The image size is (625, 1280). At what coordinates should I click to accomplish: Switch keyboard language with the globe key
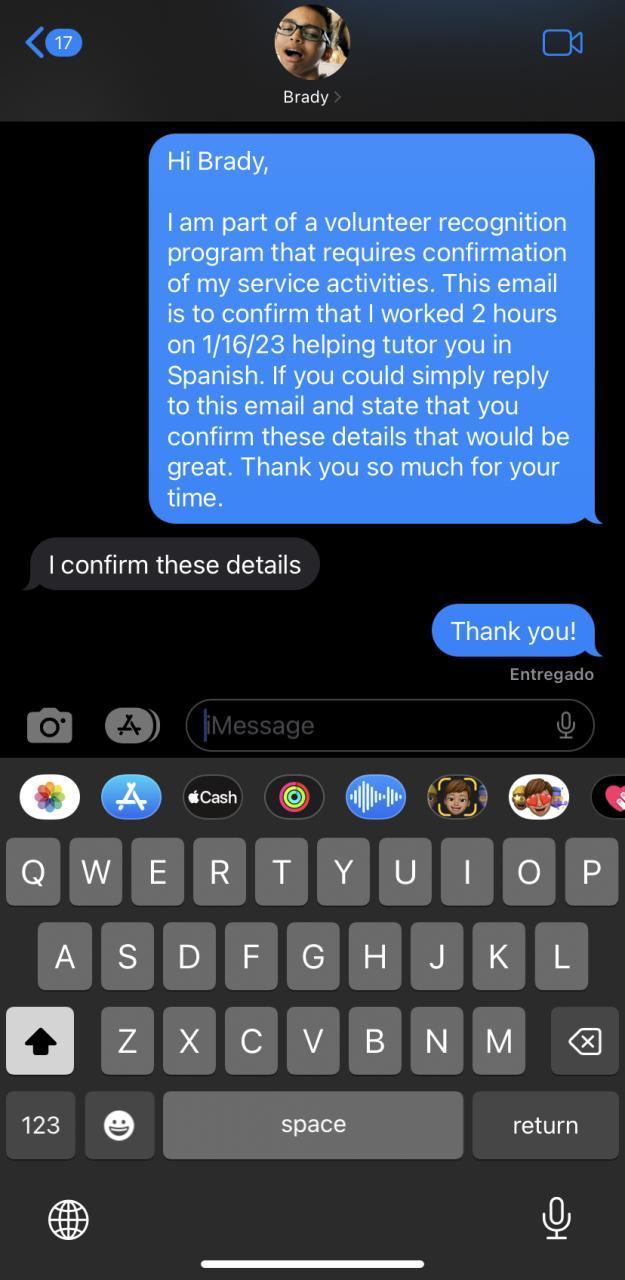68,1219
